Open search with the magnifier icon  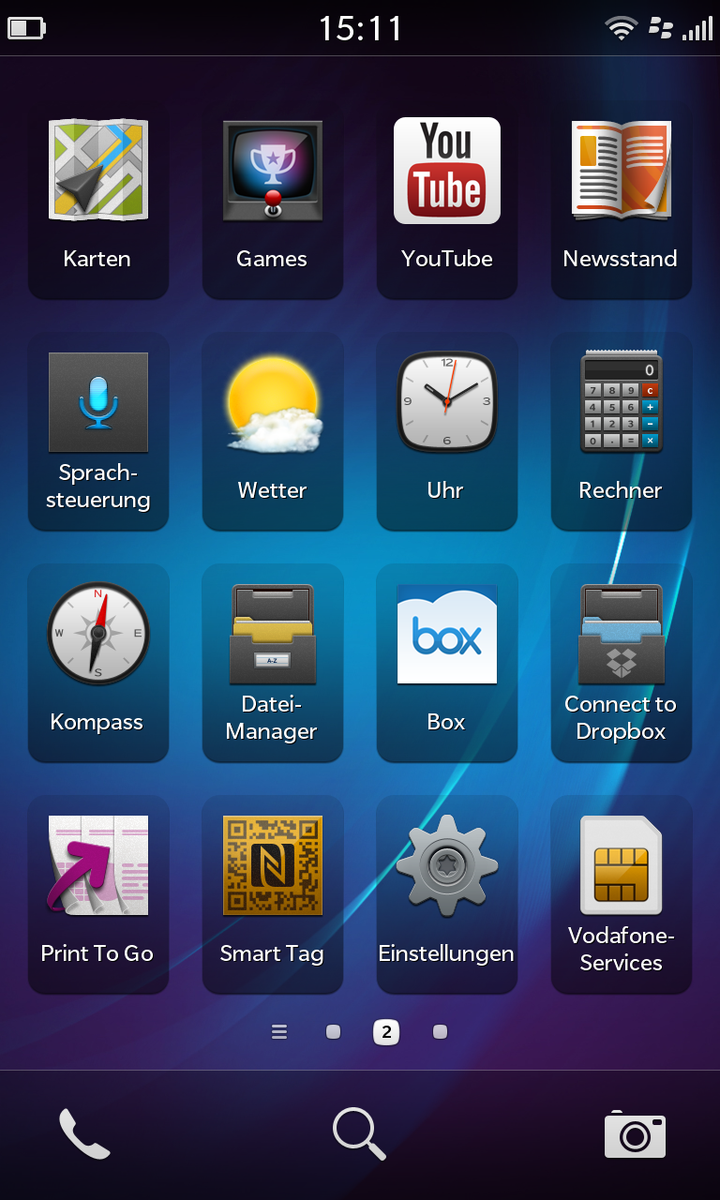(359, 1134)
